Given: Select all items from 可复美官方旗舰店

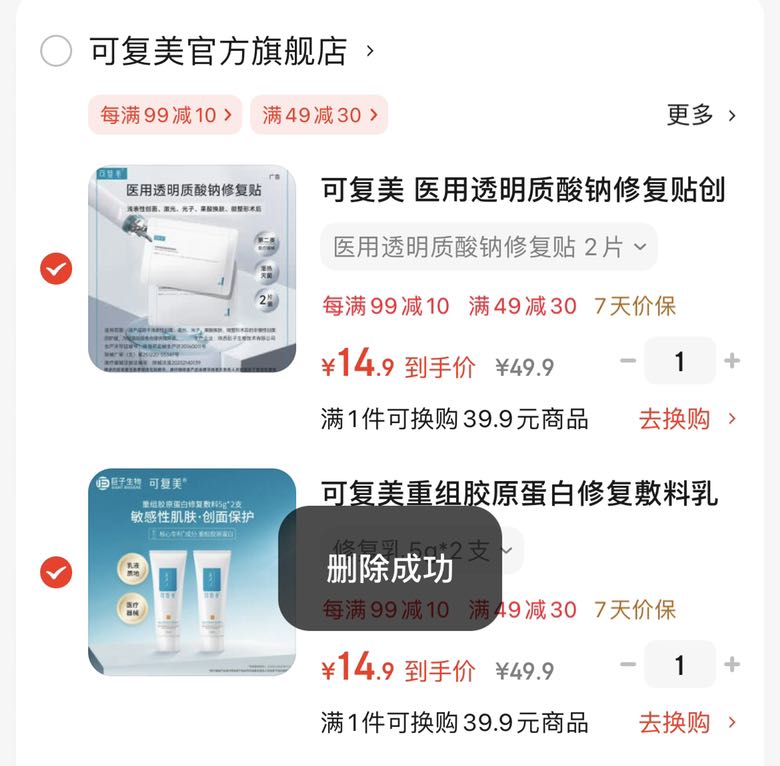Looking at the screenshot, I should pos(56,51).
